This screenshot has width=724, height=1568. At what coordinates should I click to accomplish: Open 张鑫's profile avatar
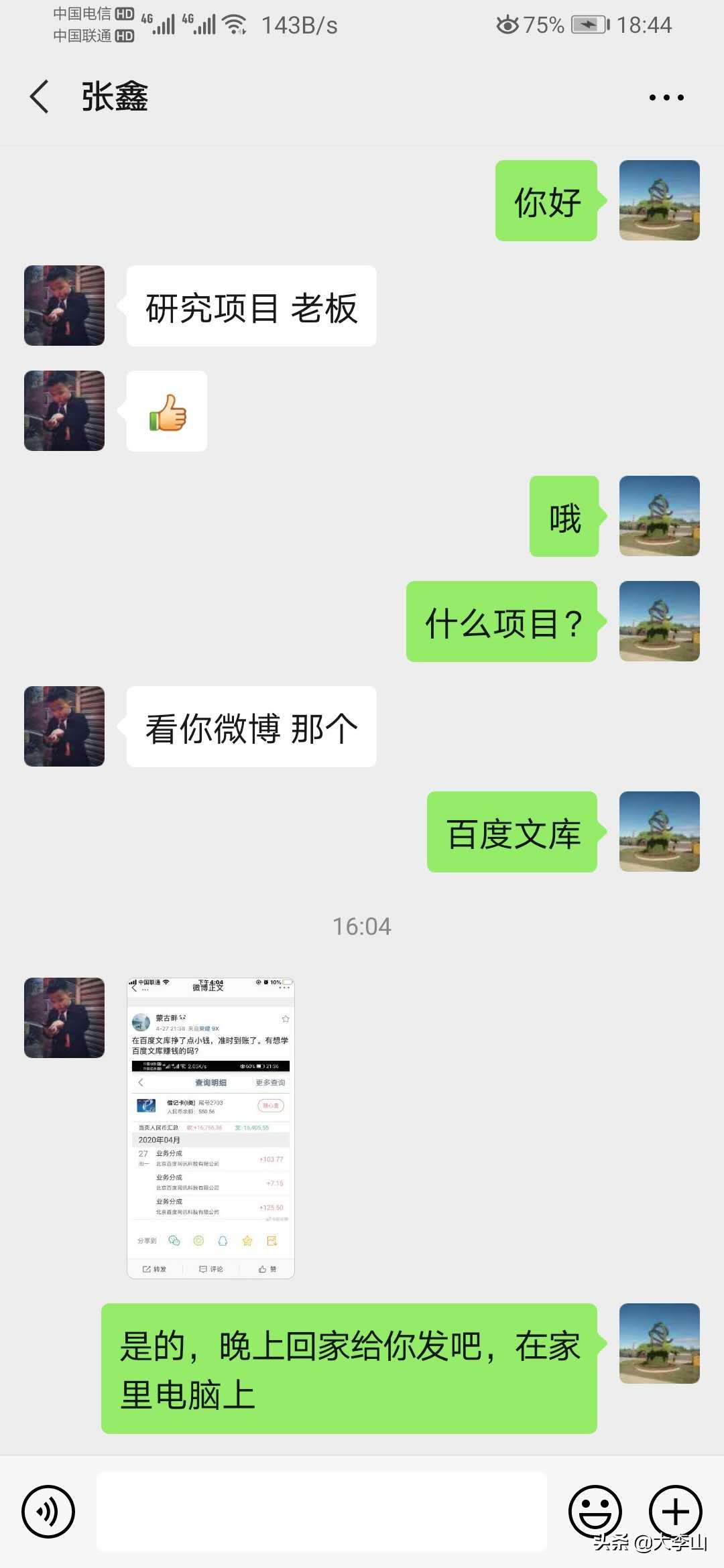[x=64, y=305]
